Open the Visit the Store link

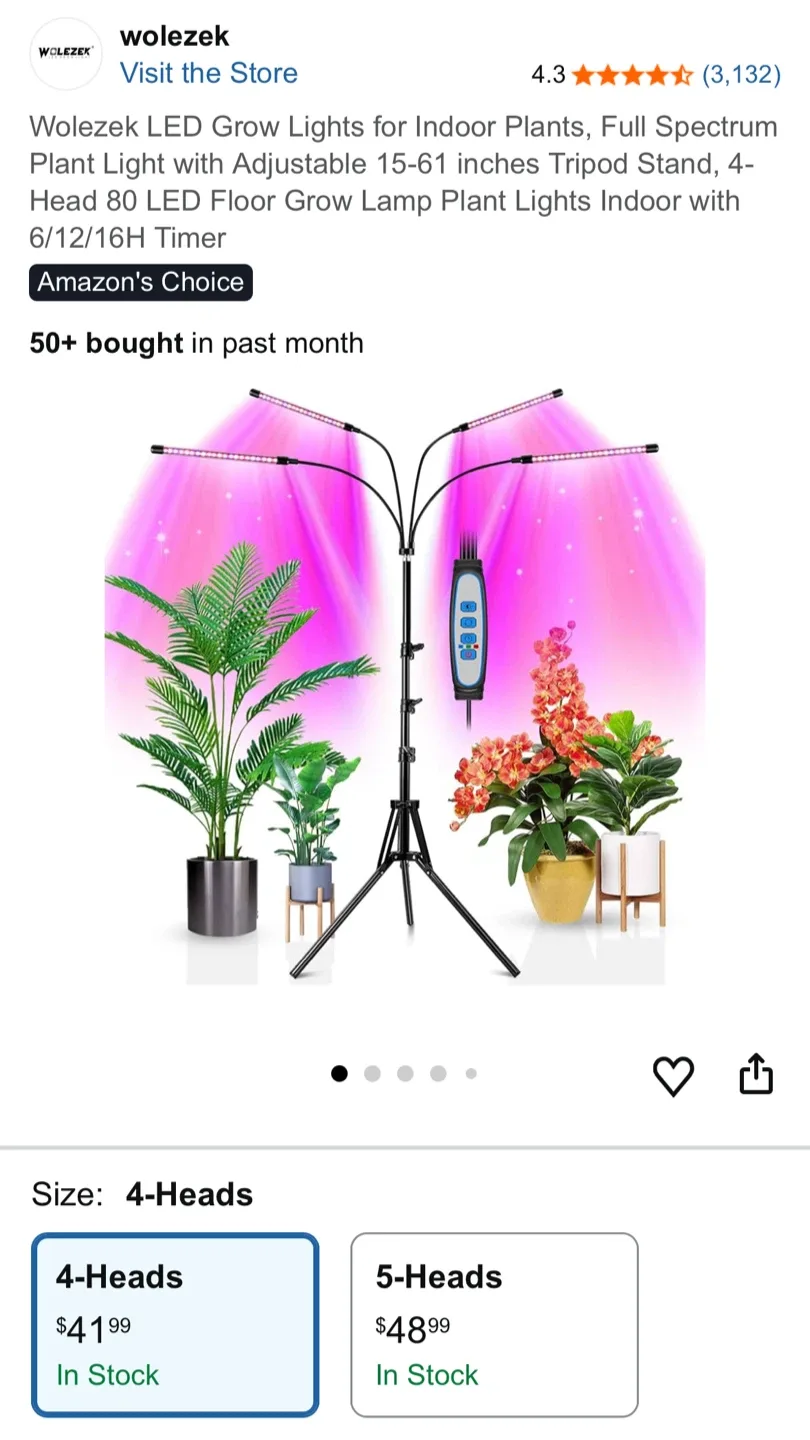(209, 73)
